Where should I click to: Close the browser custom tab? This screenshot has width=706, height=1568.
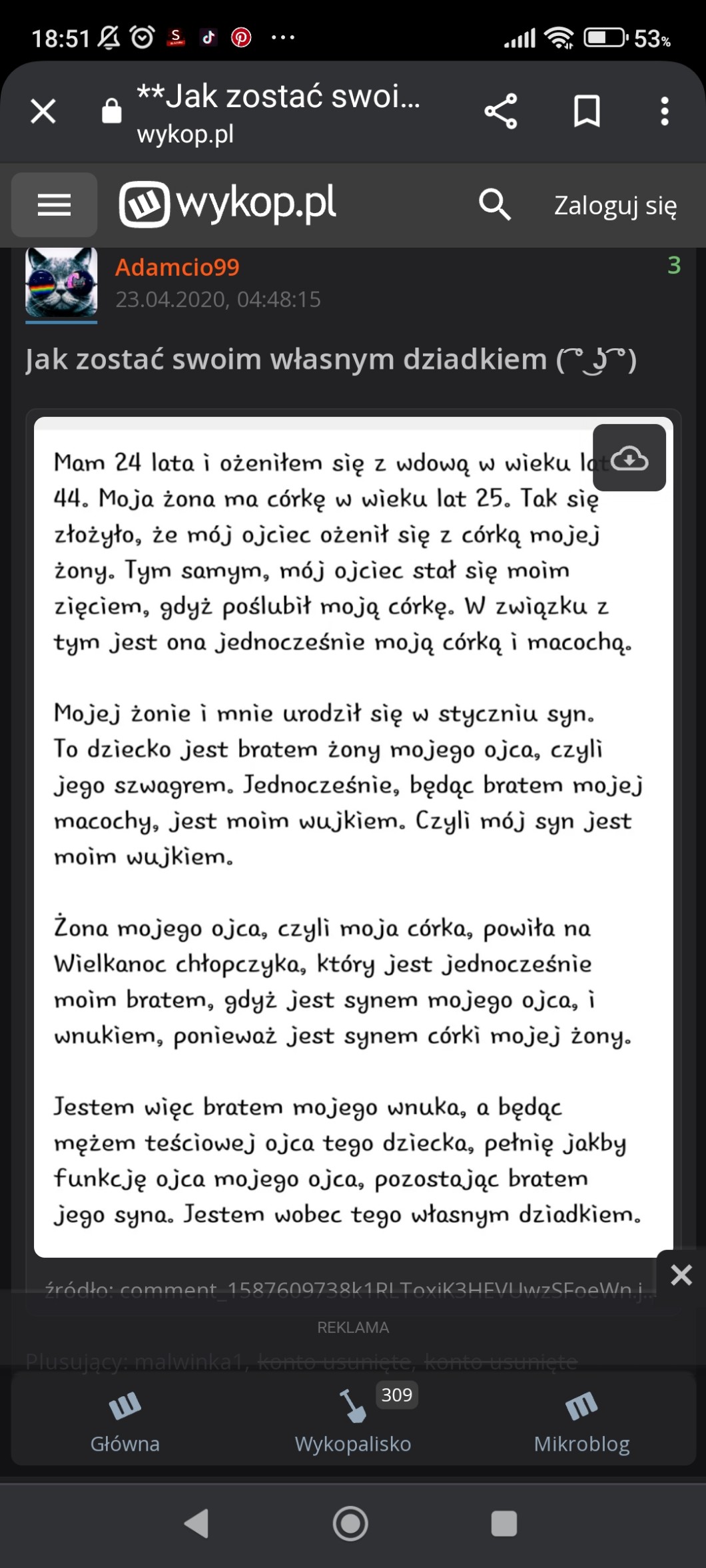click(43, 111)
